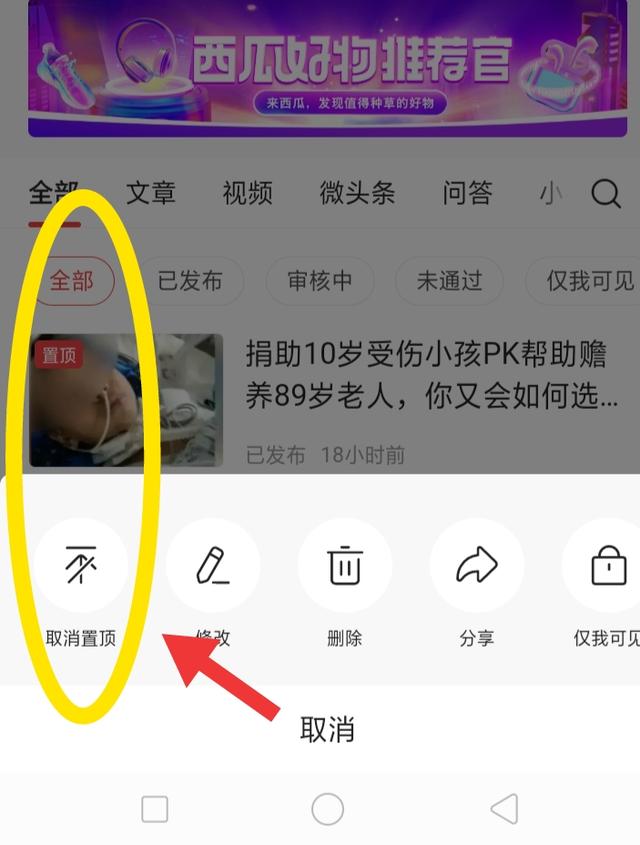Go to the home screen via home button

tap(327, 808)
